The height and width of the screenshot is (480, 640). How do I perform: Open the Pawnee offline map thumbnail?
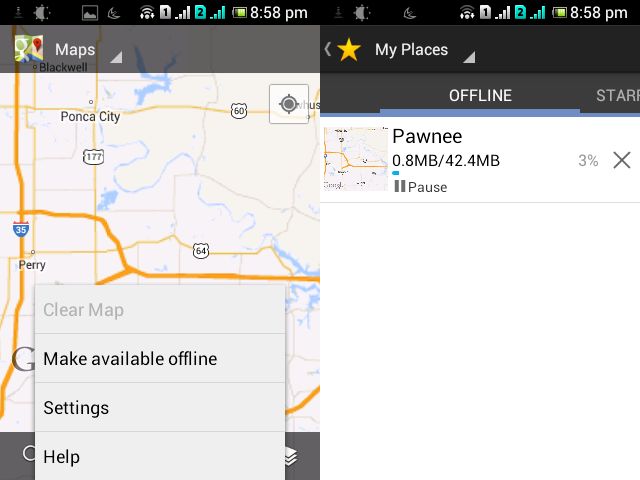point(356,159)
